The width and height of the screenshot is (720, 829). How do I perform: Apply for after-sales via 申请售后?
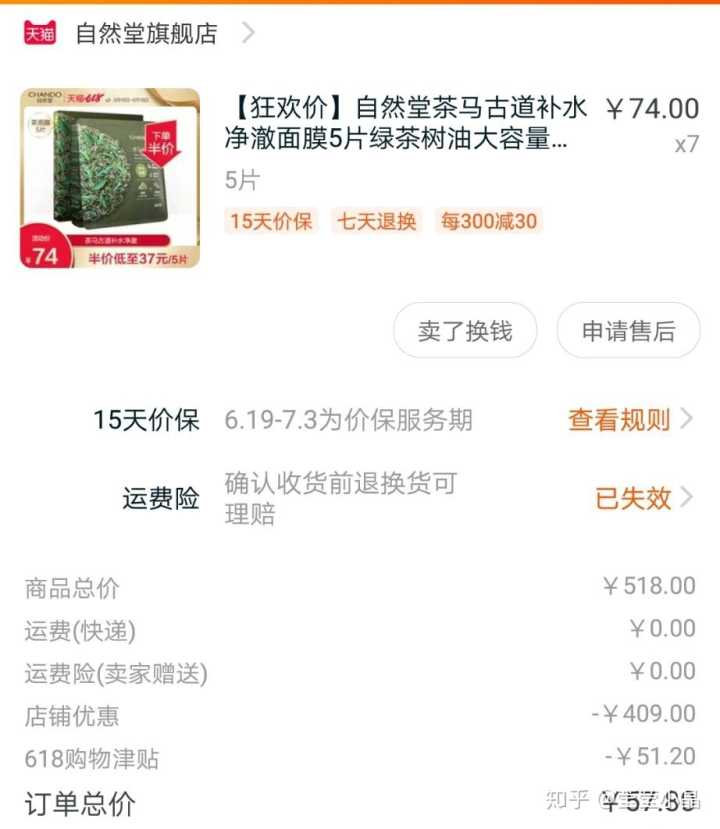628,331
